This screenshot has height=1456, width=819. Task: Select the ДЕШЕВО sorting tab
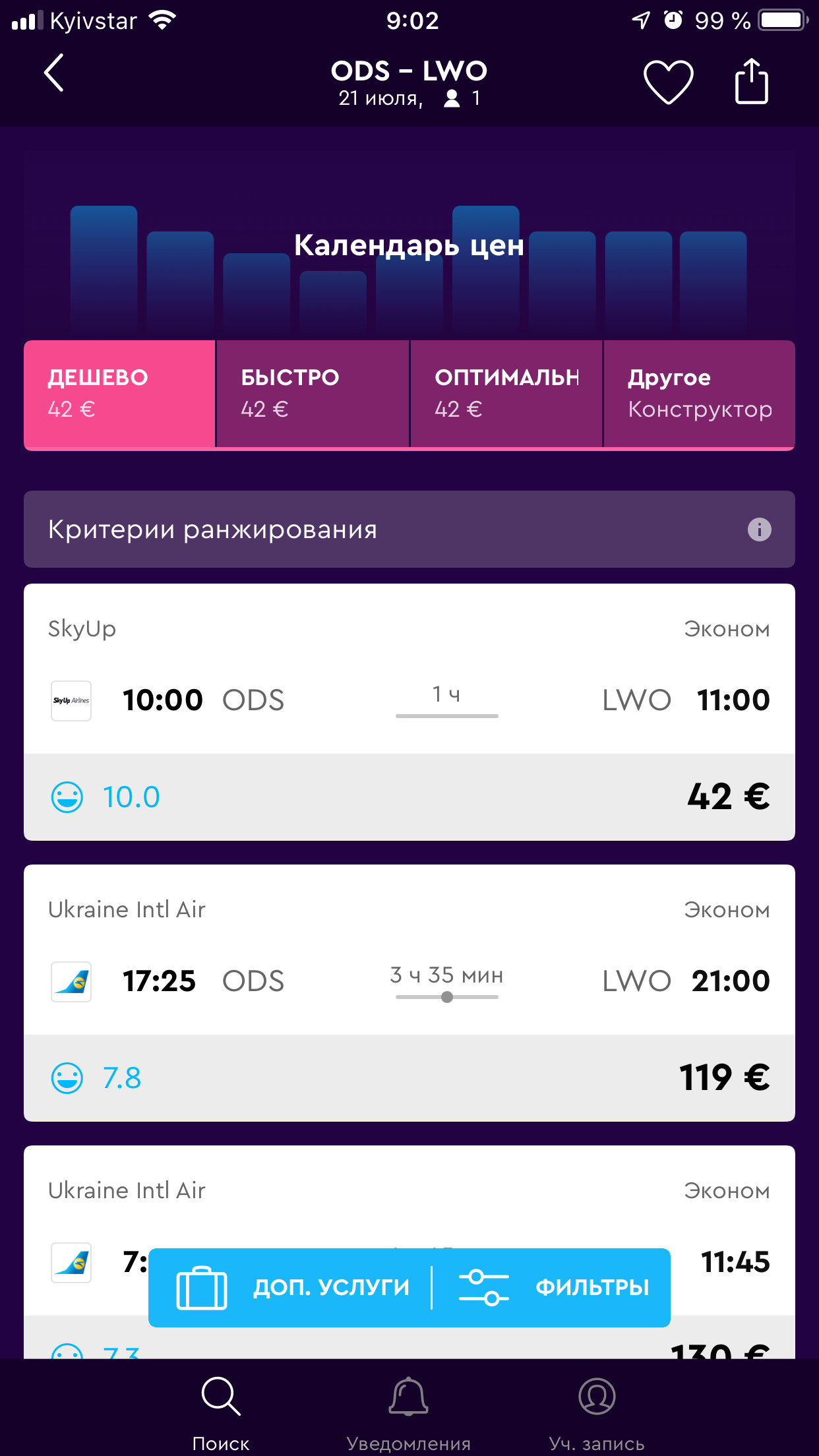pos(119,394)
